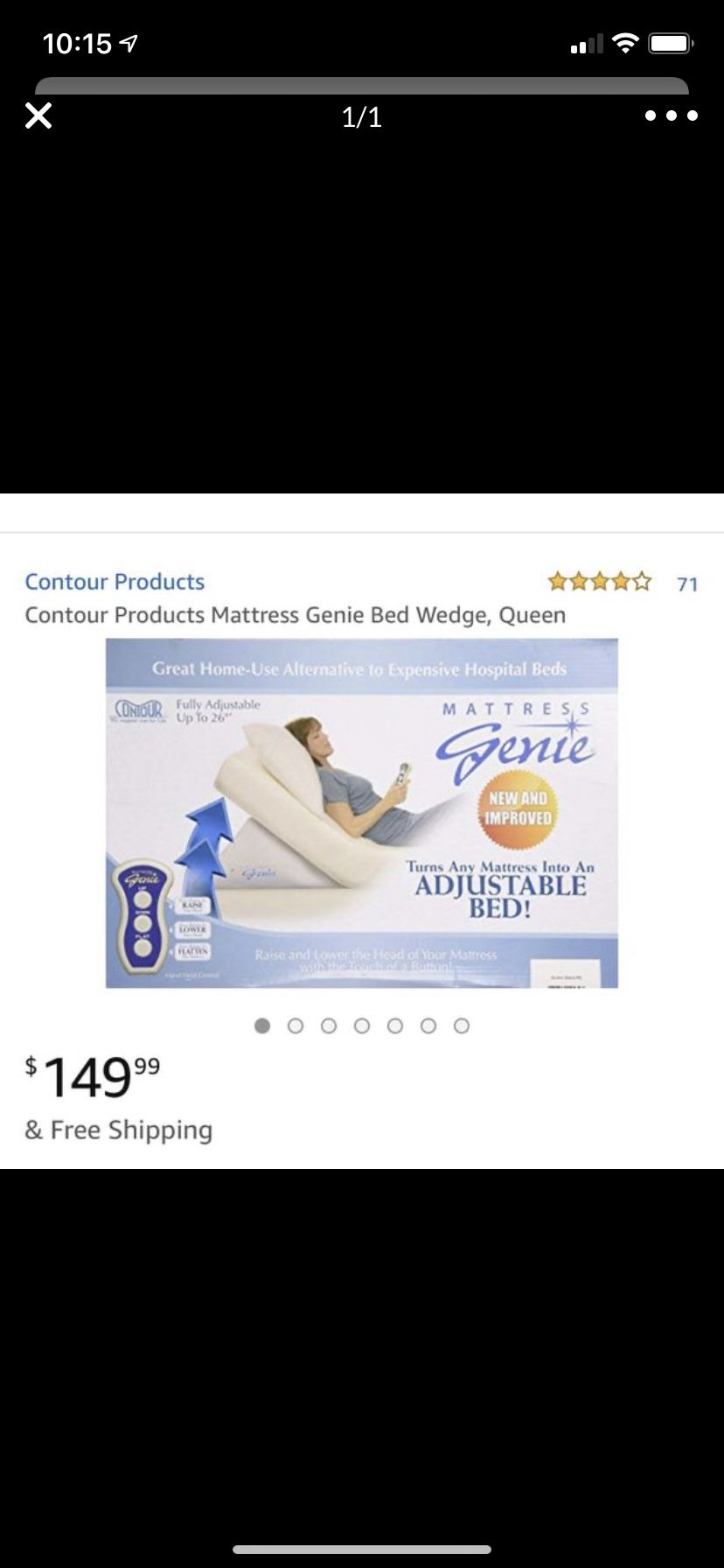Viewport: 724px width, 1568px height.
Task: Tap the fifth carousel dot
Action: coord(395,1025)
